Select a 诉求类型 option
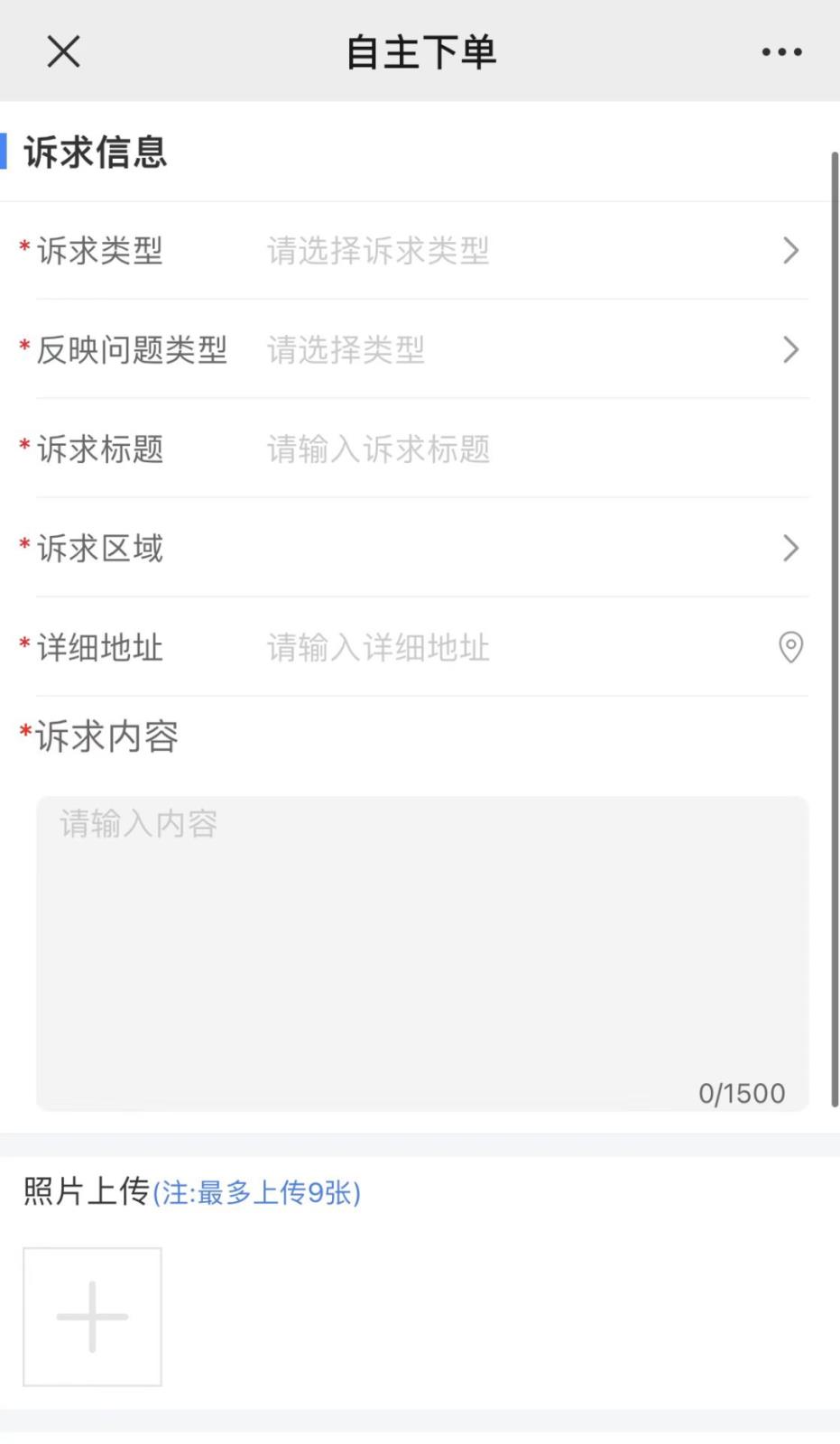The image size is (840, 1444). tap(523, 251)
